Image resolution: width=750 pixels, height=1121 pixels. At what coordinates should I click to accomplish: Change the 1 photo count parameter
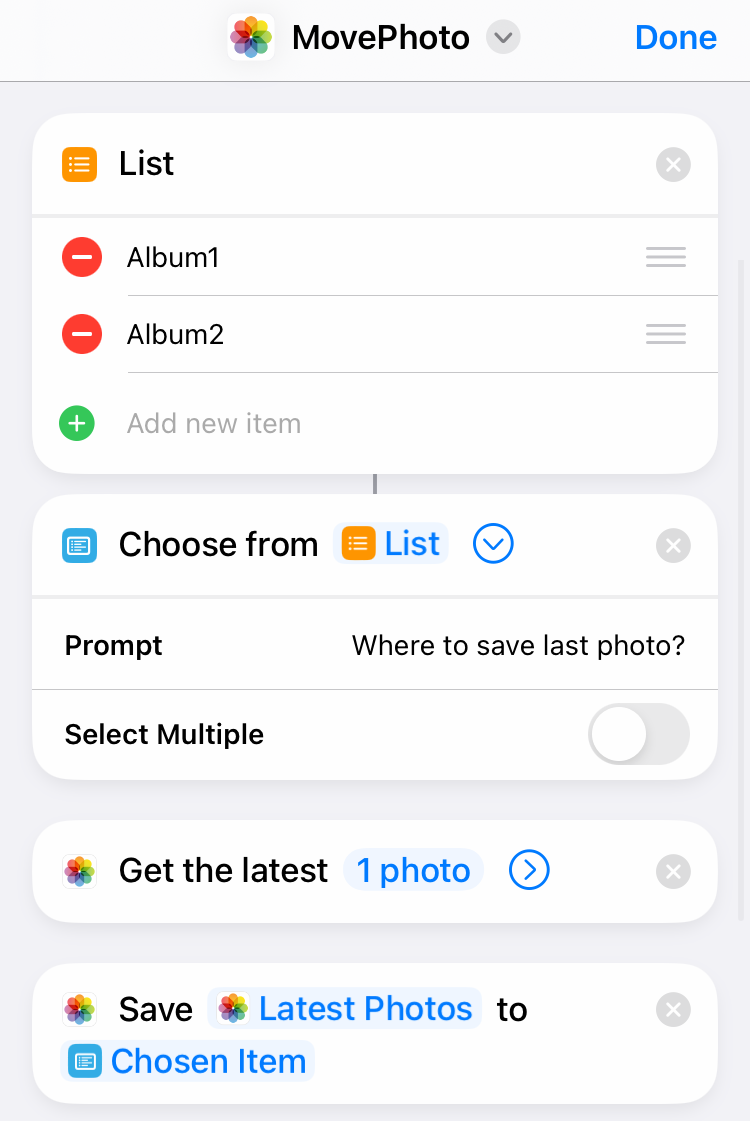(413, 871)
